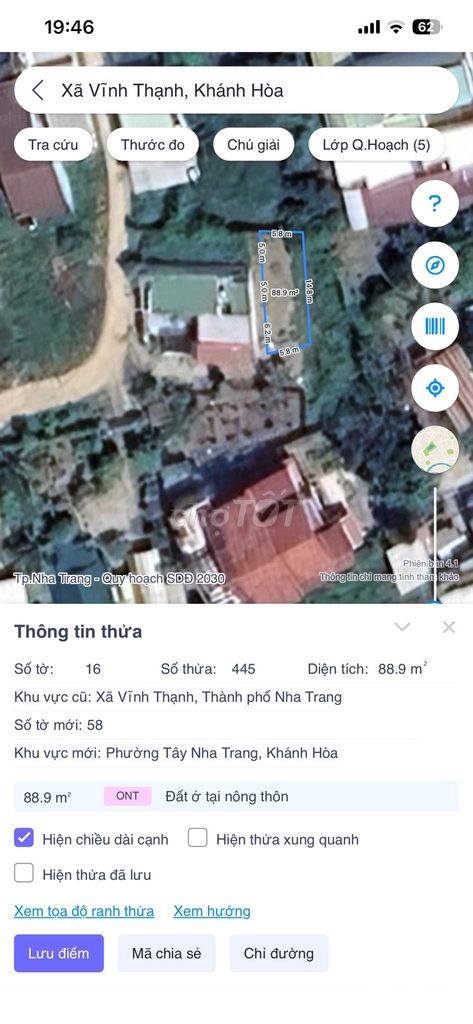The height and width of the screenshot is (1024, 473).
Task: Switch the base map via thumbnail
Action: (434, 449)
